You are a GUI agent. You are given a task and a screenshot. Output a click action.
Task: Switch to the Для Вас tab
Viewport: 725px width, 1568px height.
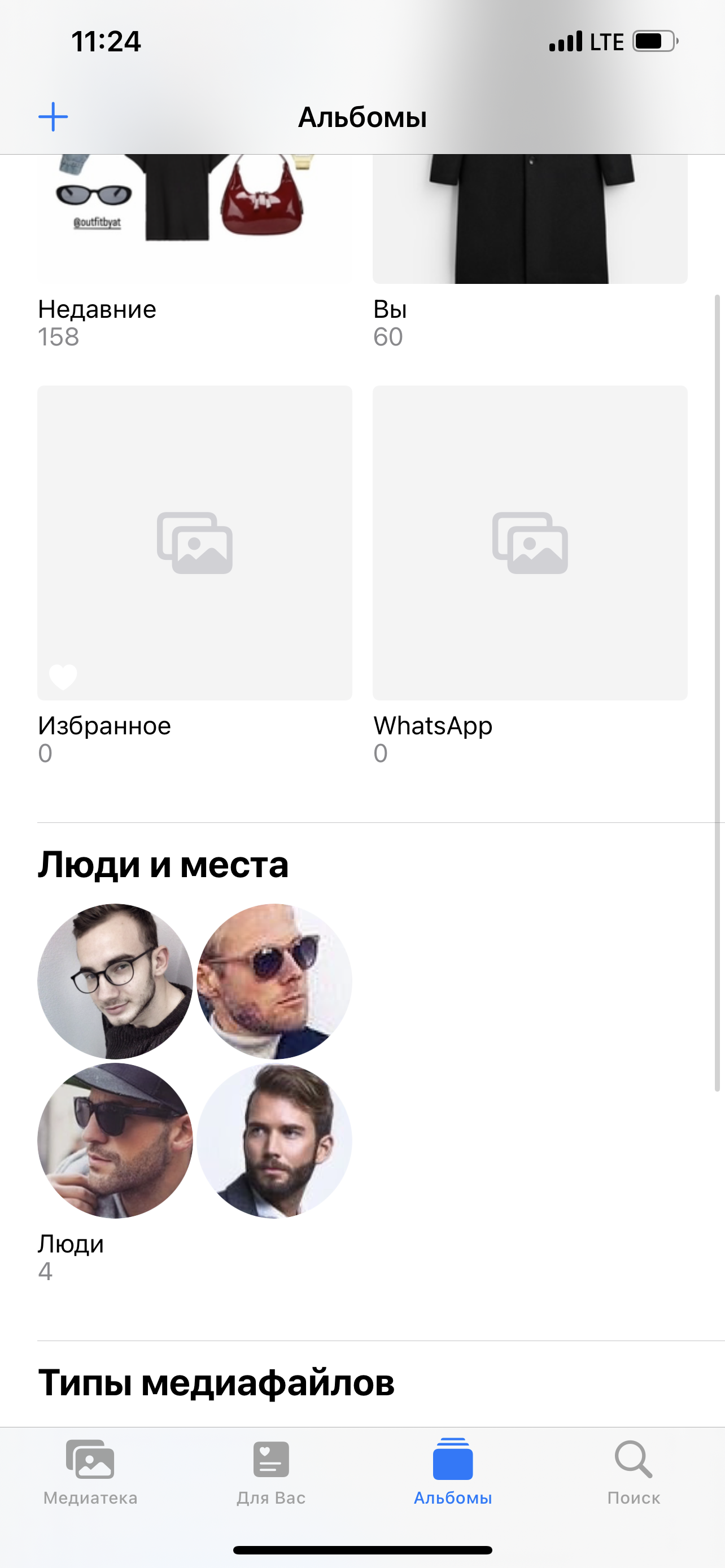pyautogui.click(x=271, y=1470)
